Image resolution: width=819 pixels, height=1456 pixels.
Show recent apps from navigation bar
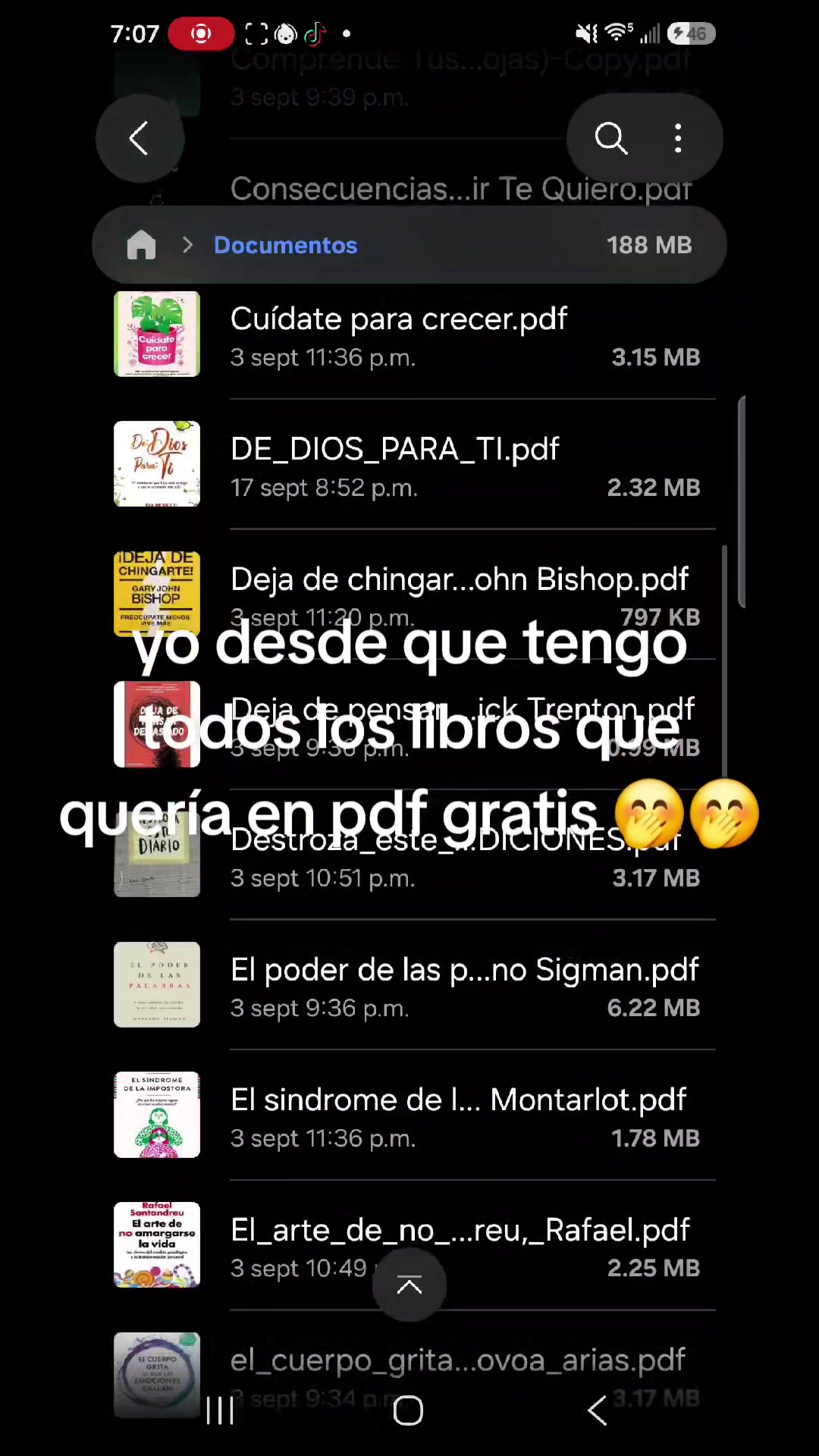point(221,1410)
